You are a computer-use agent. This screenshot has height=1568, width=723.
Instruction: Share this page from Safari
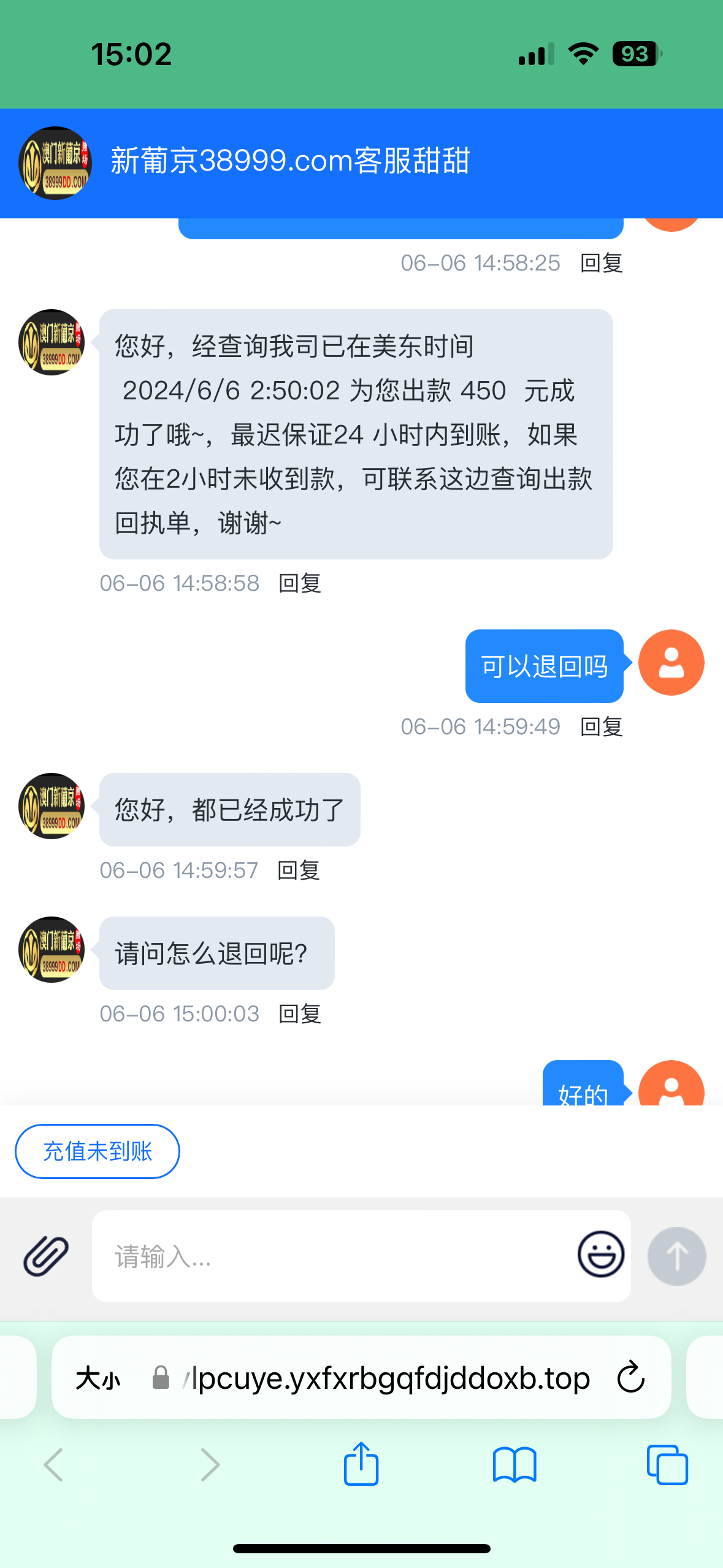pyautogui.click(x=361, y=1465)
